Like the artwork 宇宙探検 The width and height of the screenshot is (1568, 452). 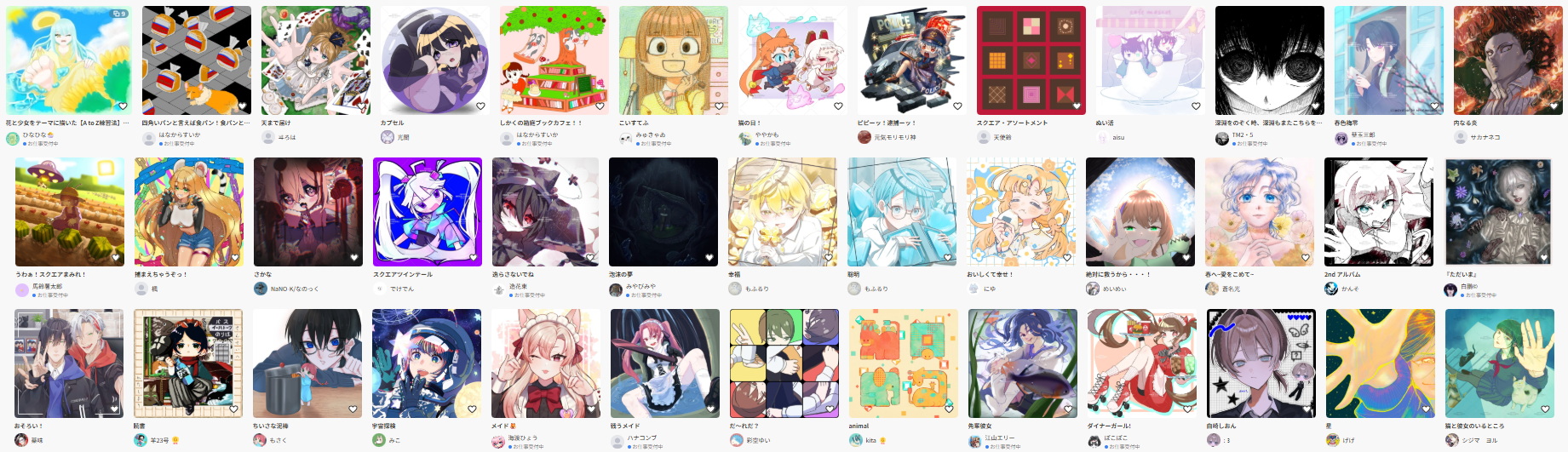click(473, 409)
